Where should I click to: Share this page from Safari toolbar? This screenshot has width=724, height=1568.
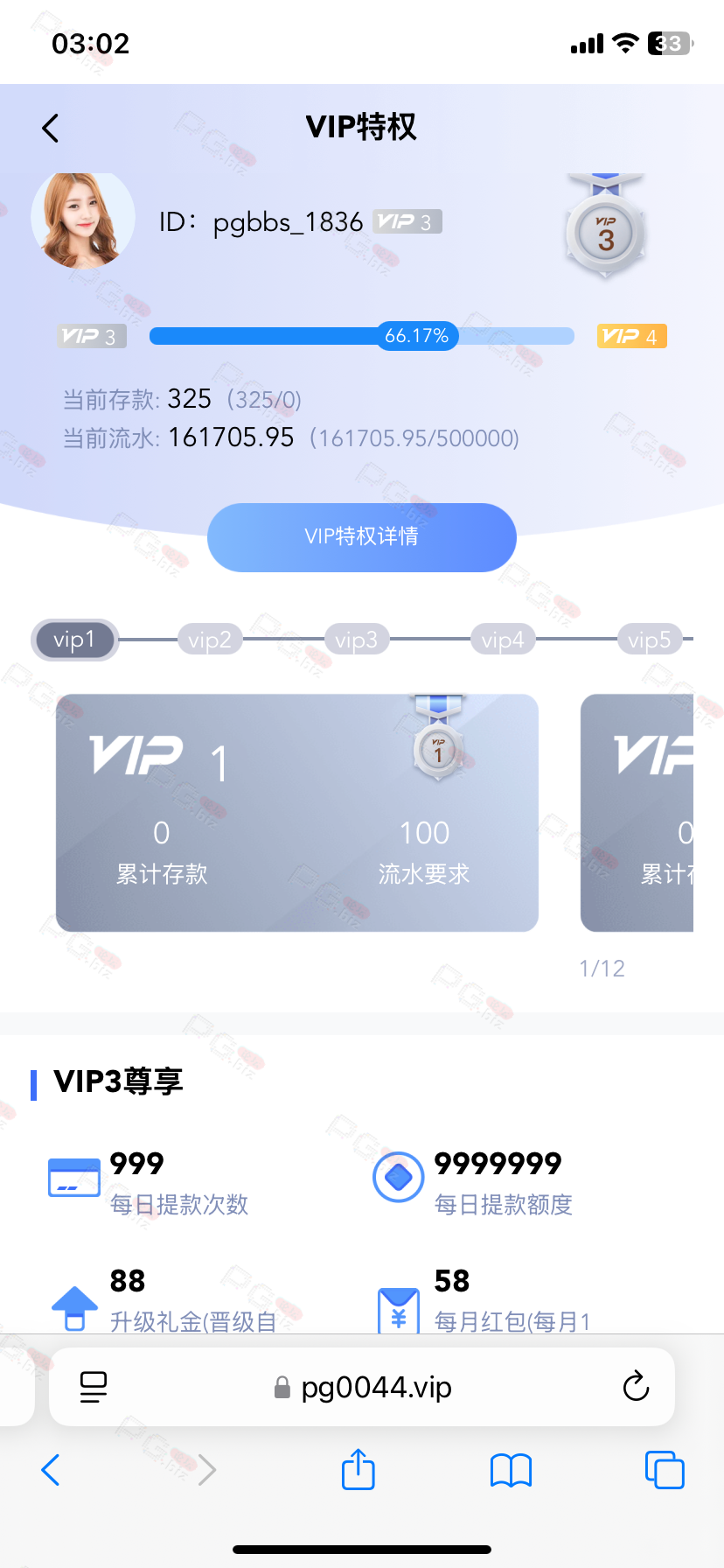pos(359,1468)
